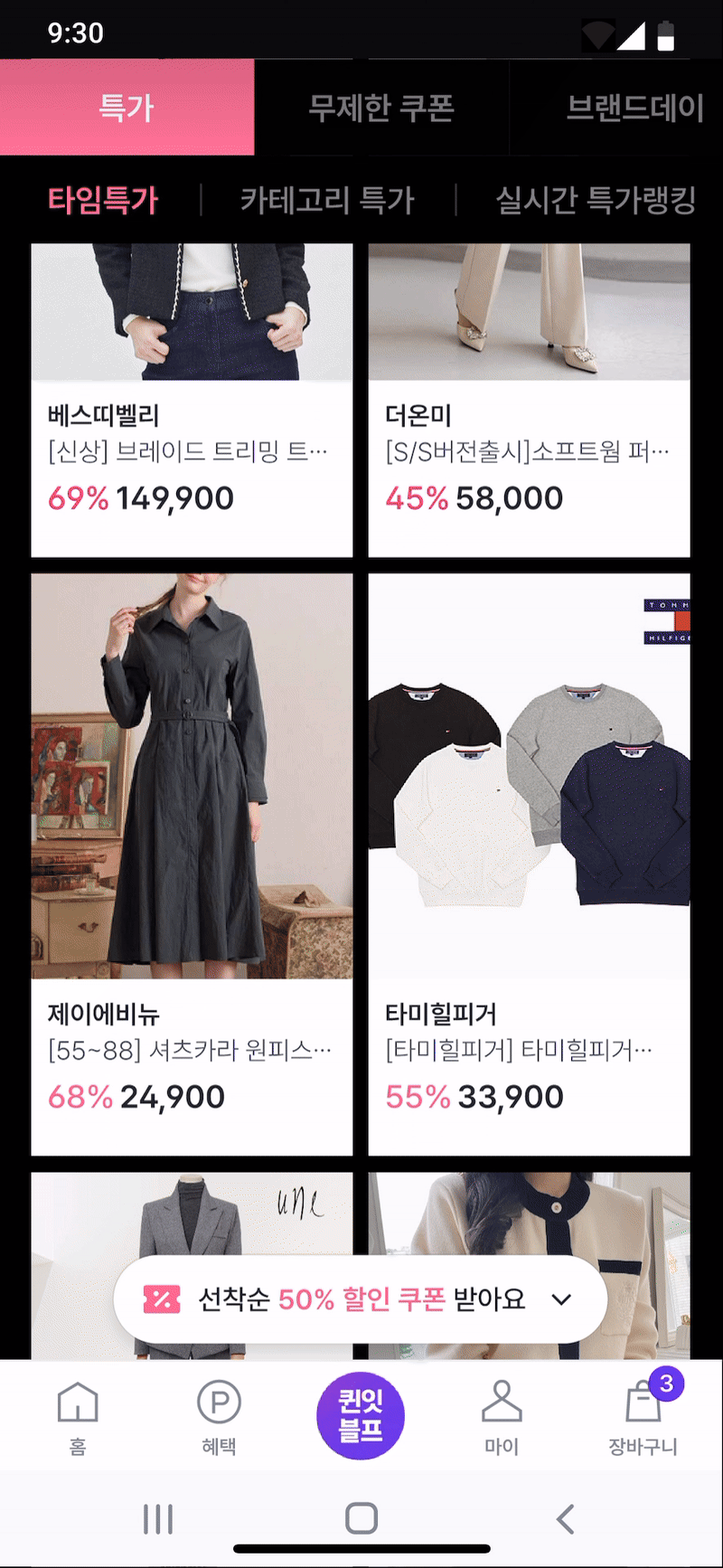
Task: Select the 카테고리 특가 sub-tab
Action: [327, 200]
